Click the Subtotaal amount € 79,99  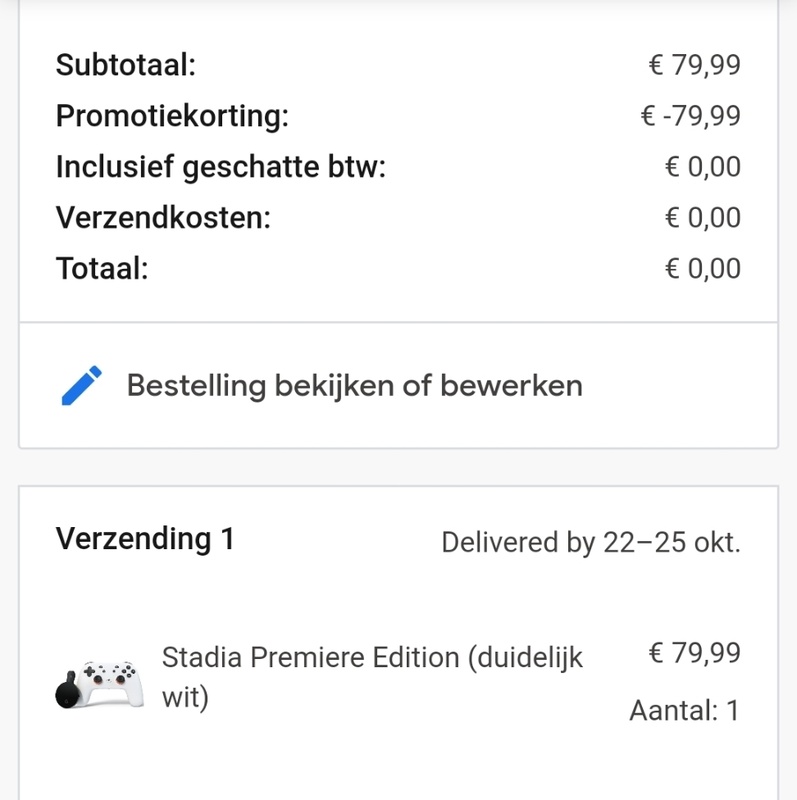[695, 63]
